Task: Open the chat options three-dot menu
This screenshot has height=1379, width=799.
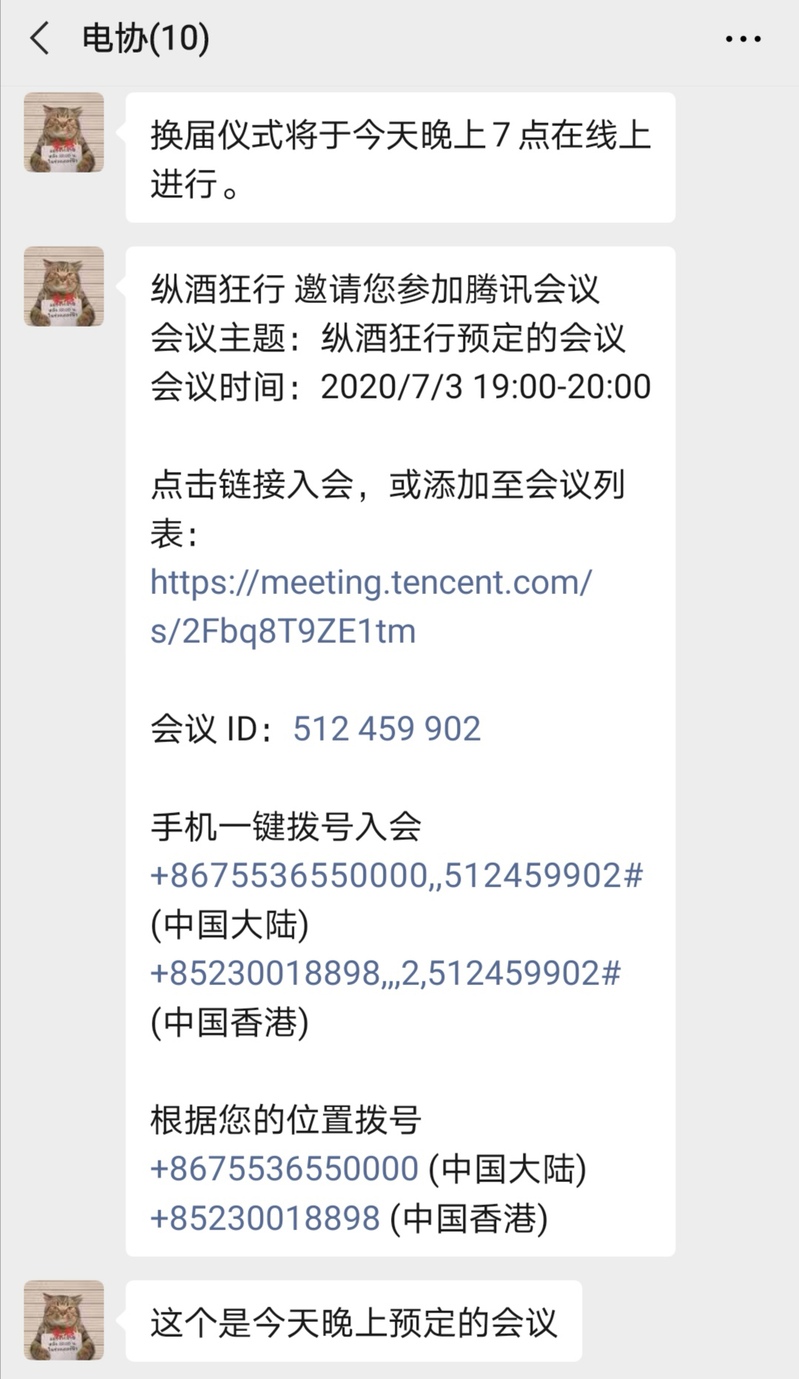Action: 743,40
